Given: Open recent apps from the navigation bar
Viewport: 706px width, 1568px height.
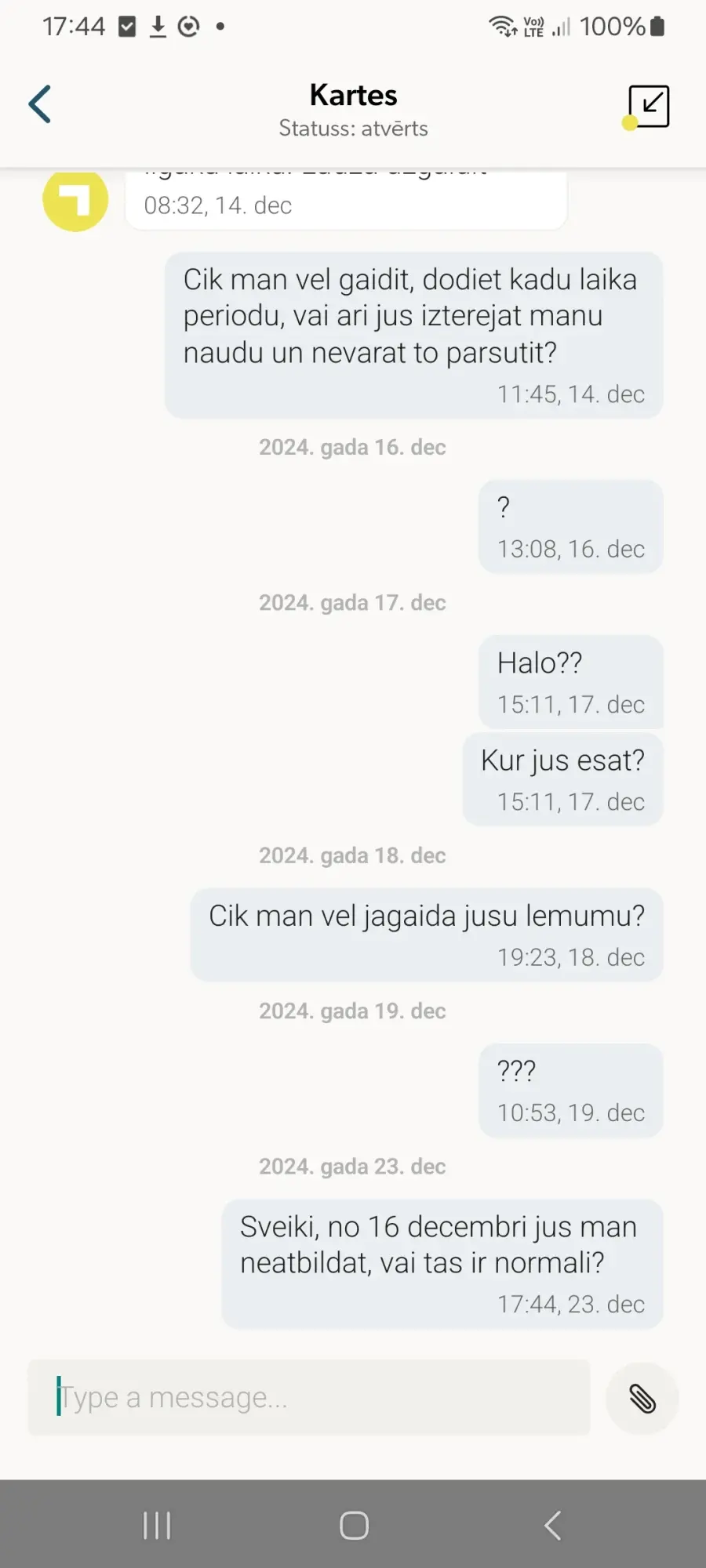Looking at the screenshot, I should [157, 1526].
